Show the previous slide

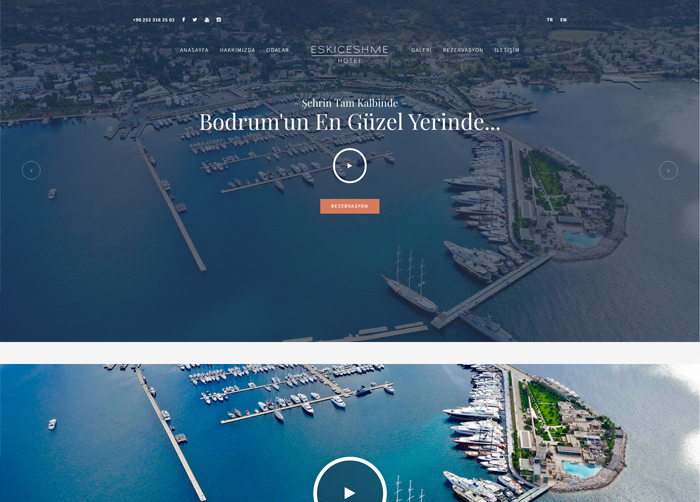(31, 170)
